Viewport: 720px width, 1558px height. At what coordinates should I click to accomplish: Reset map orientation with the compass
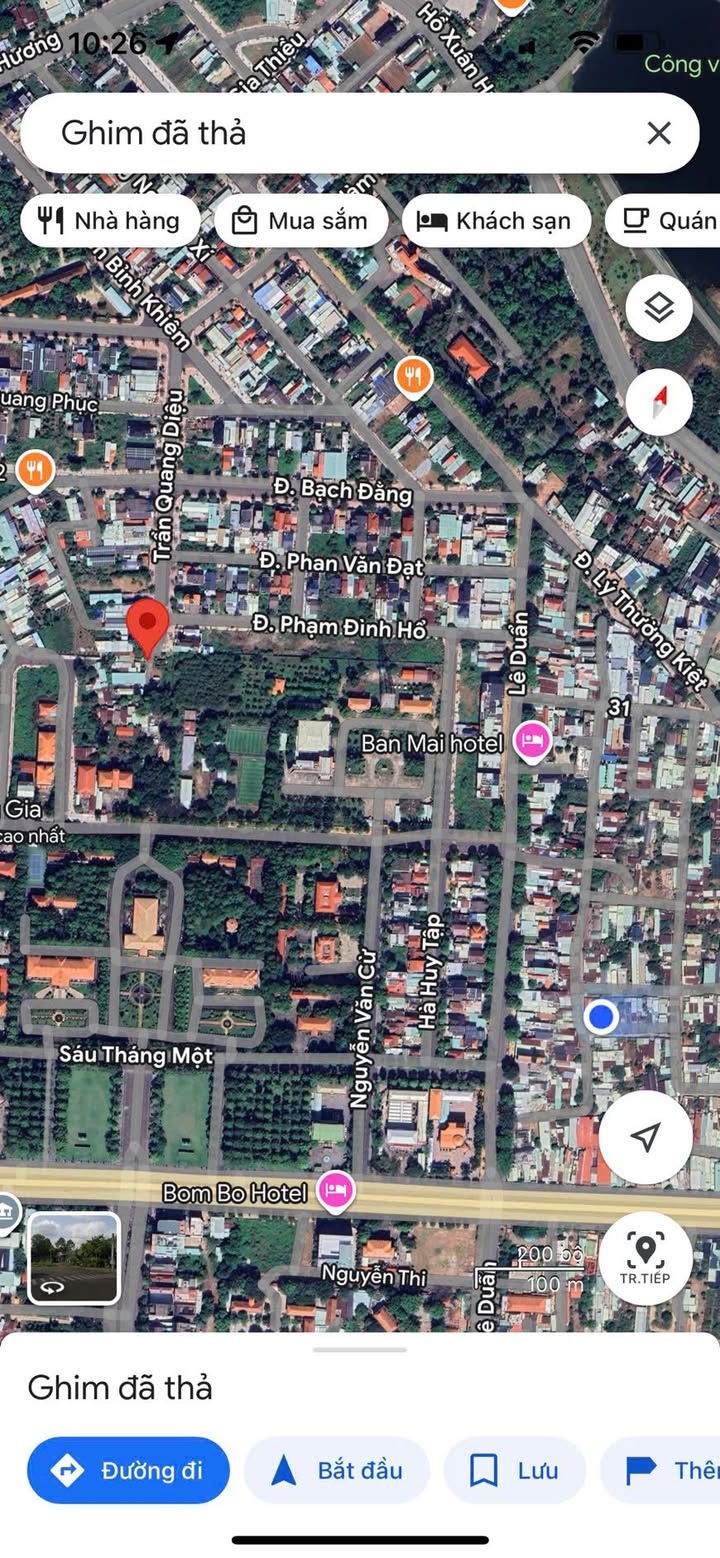click(x=659, y=402)
